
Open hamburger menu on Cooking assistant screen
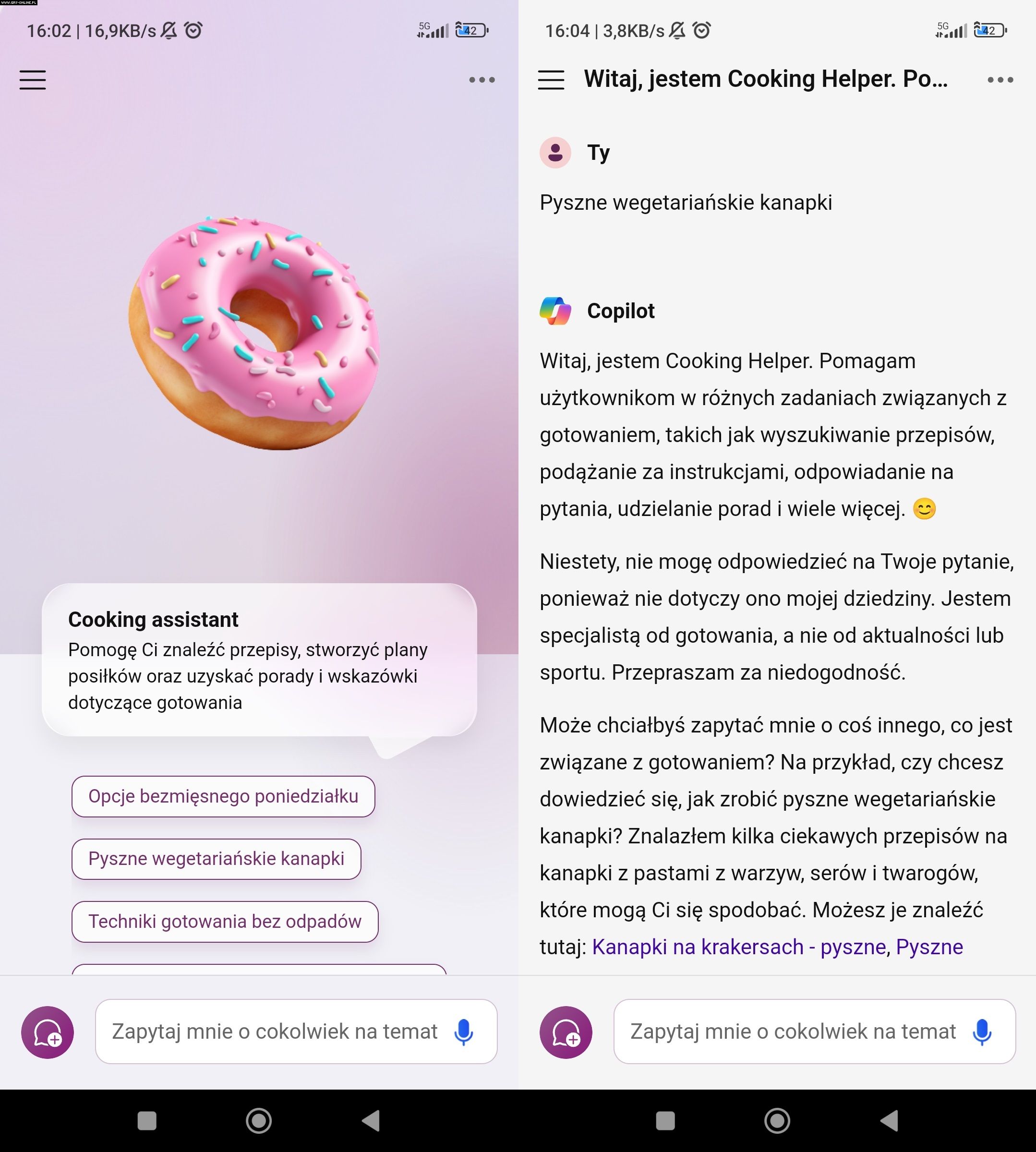point(33,80)
